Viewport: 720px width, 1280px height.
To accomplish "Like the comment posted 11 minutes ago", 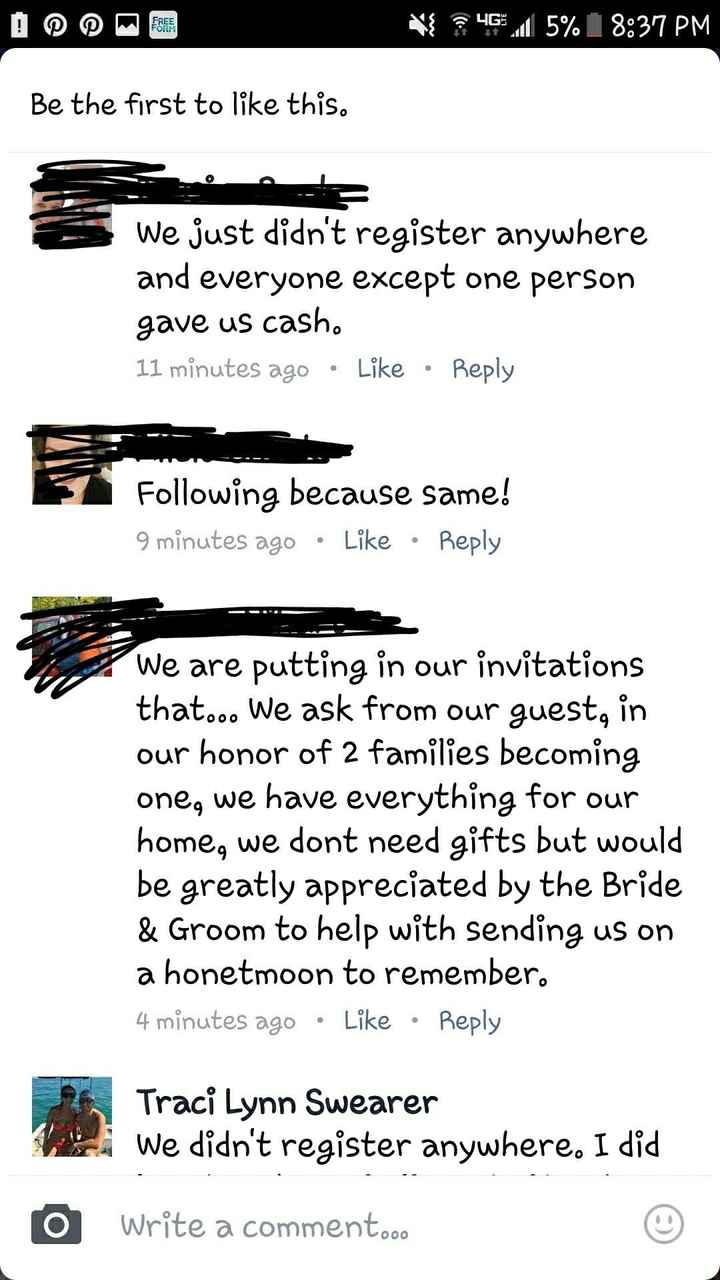I will 380,369.
